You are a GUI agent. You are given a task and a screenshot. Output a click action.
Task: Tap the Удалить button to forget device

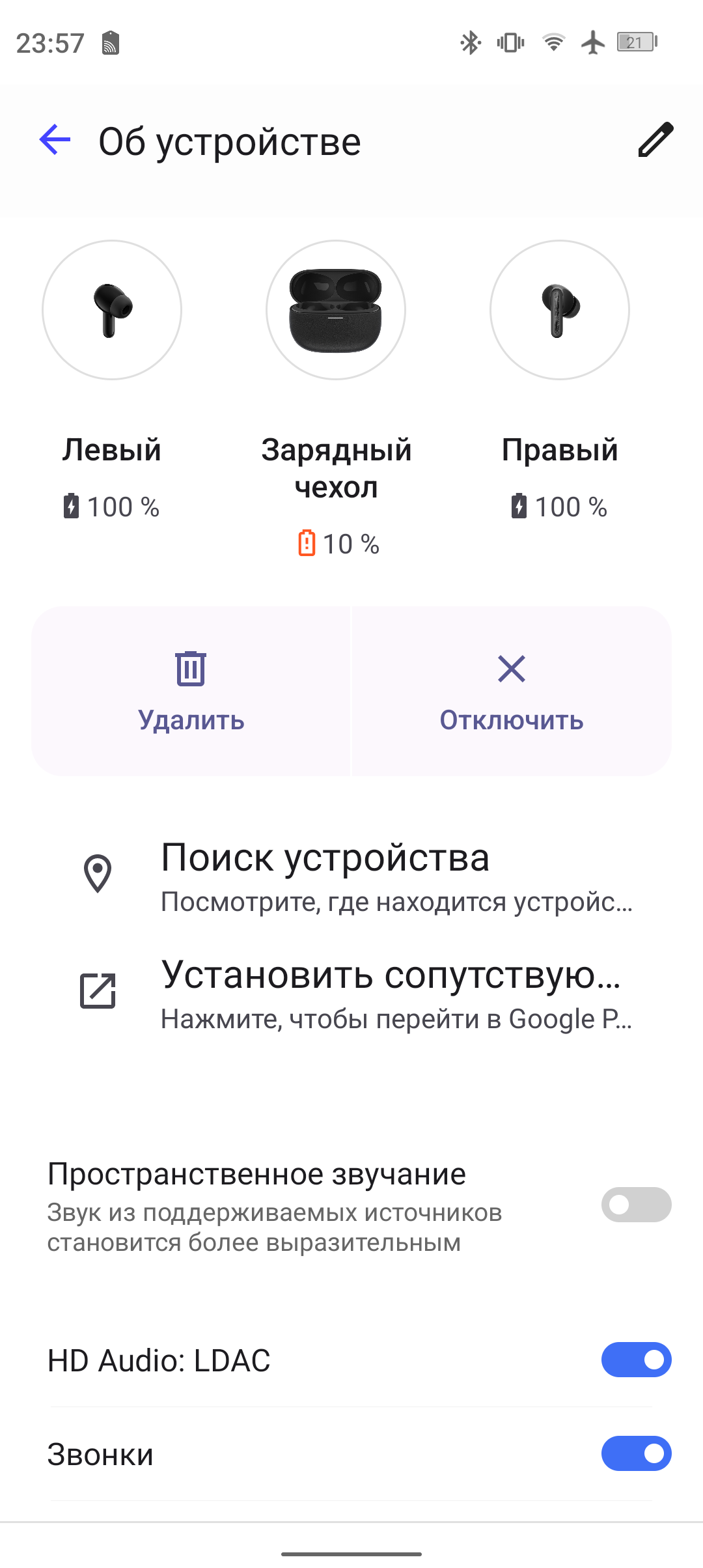191,691
